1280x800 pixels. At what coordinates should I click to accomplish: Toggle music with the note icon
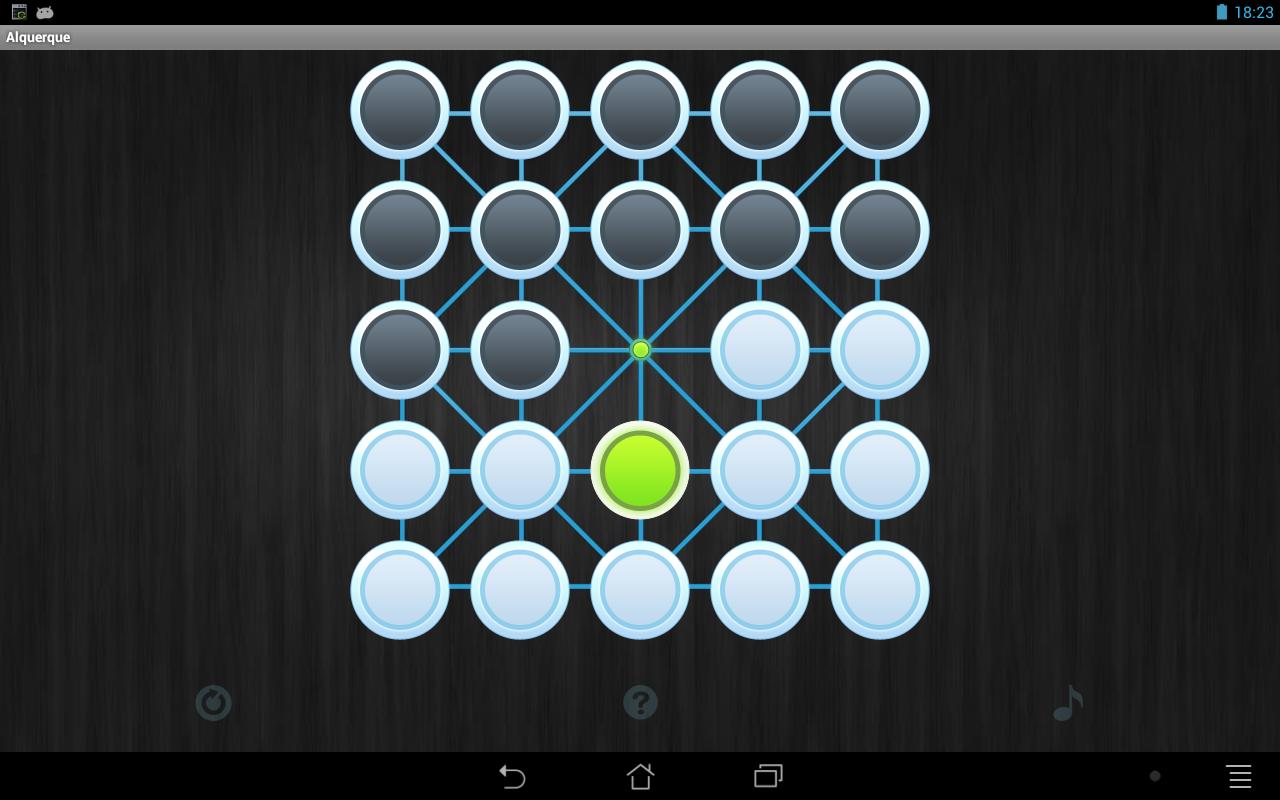click(1067, 703)
